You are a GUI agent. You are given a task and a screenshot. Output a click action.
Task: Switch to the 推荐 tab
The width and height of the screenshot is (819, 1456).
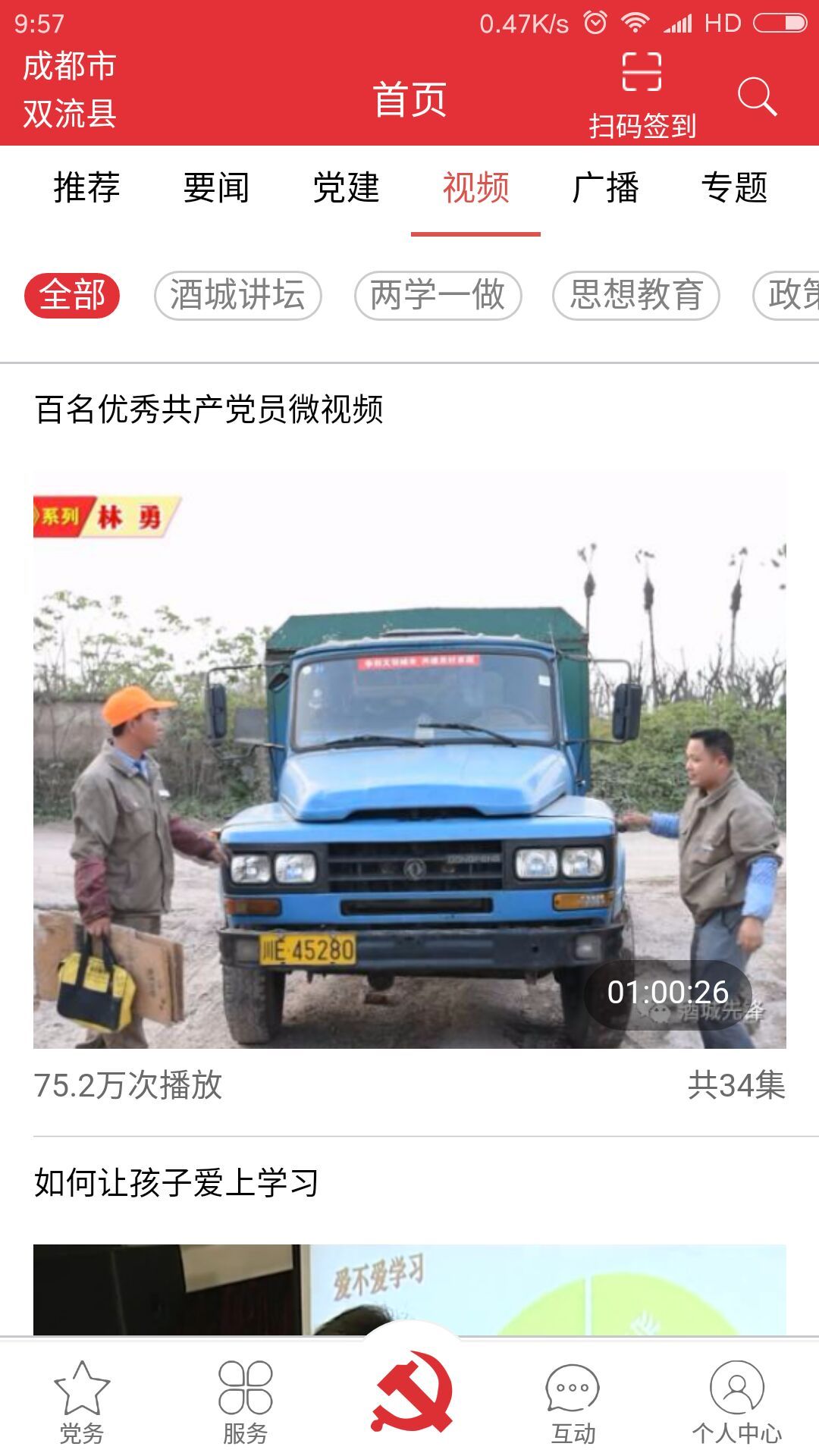click(x=86, y=188)
